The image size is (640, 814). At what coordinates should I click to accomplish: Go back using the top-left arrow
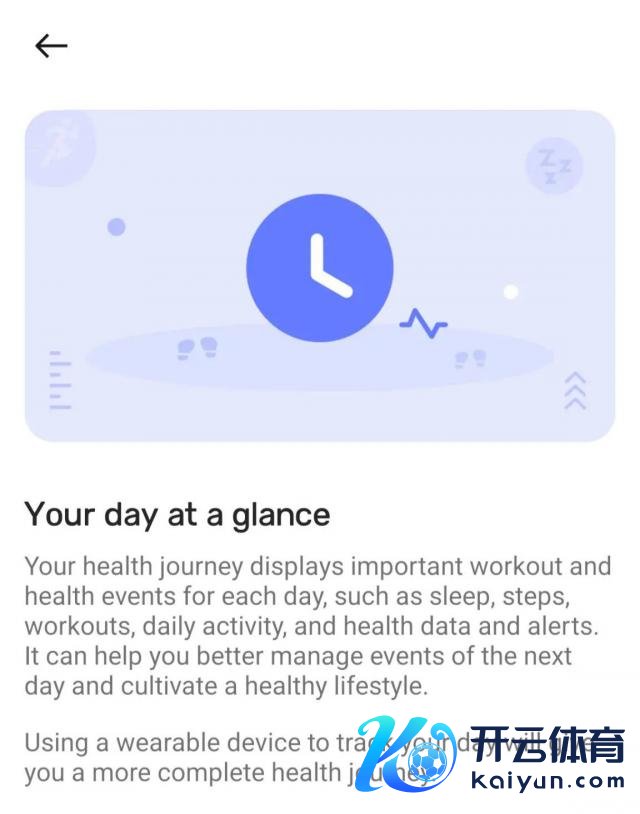point(51,46)
